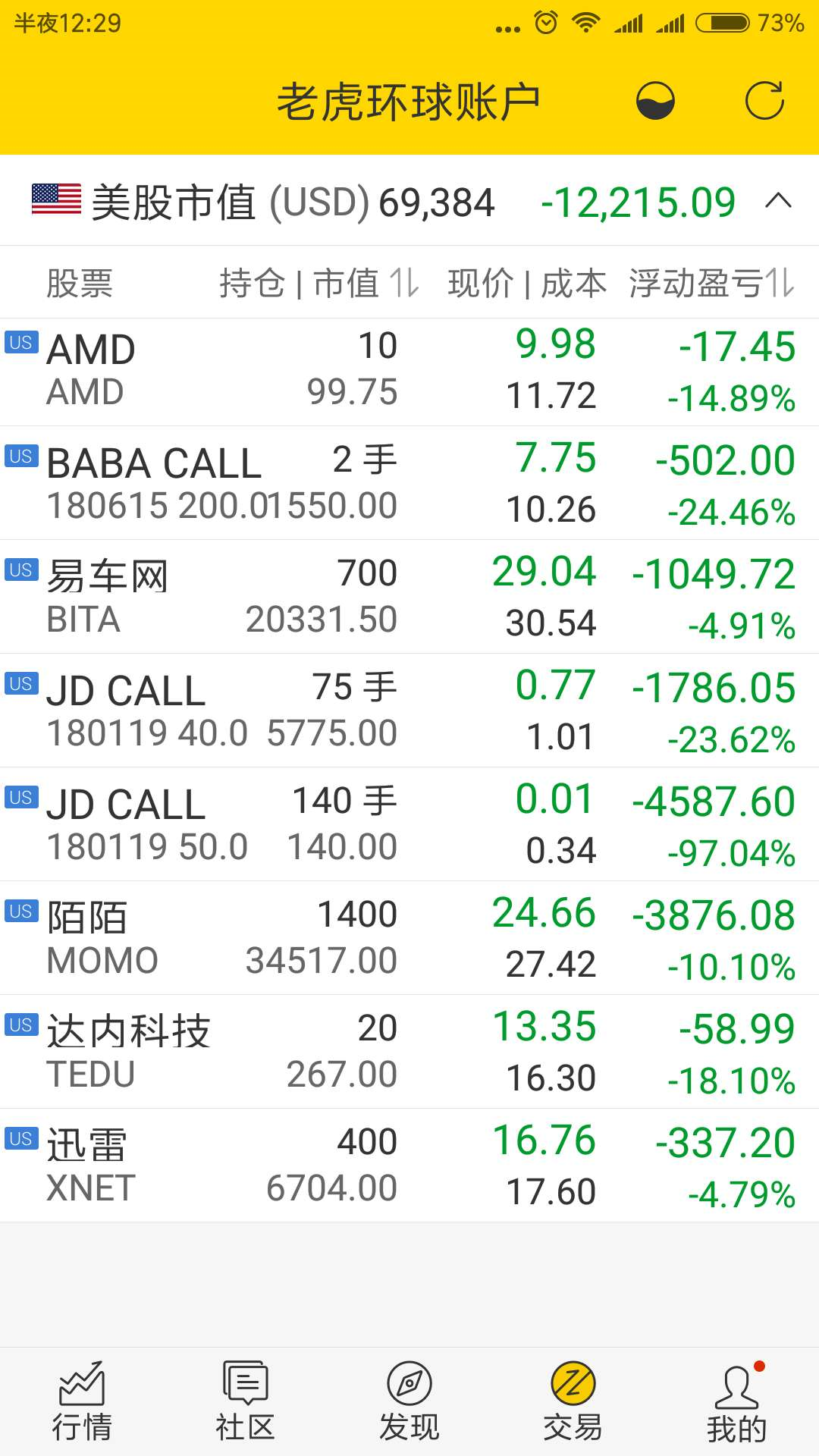Screen dimensions: 819x1456
Task: Tap the half-filled circle icon in header
Action: pos(655,101)
